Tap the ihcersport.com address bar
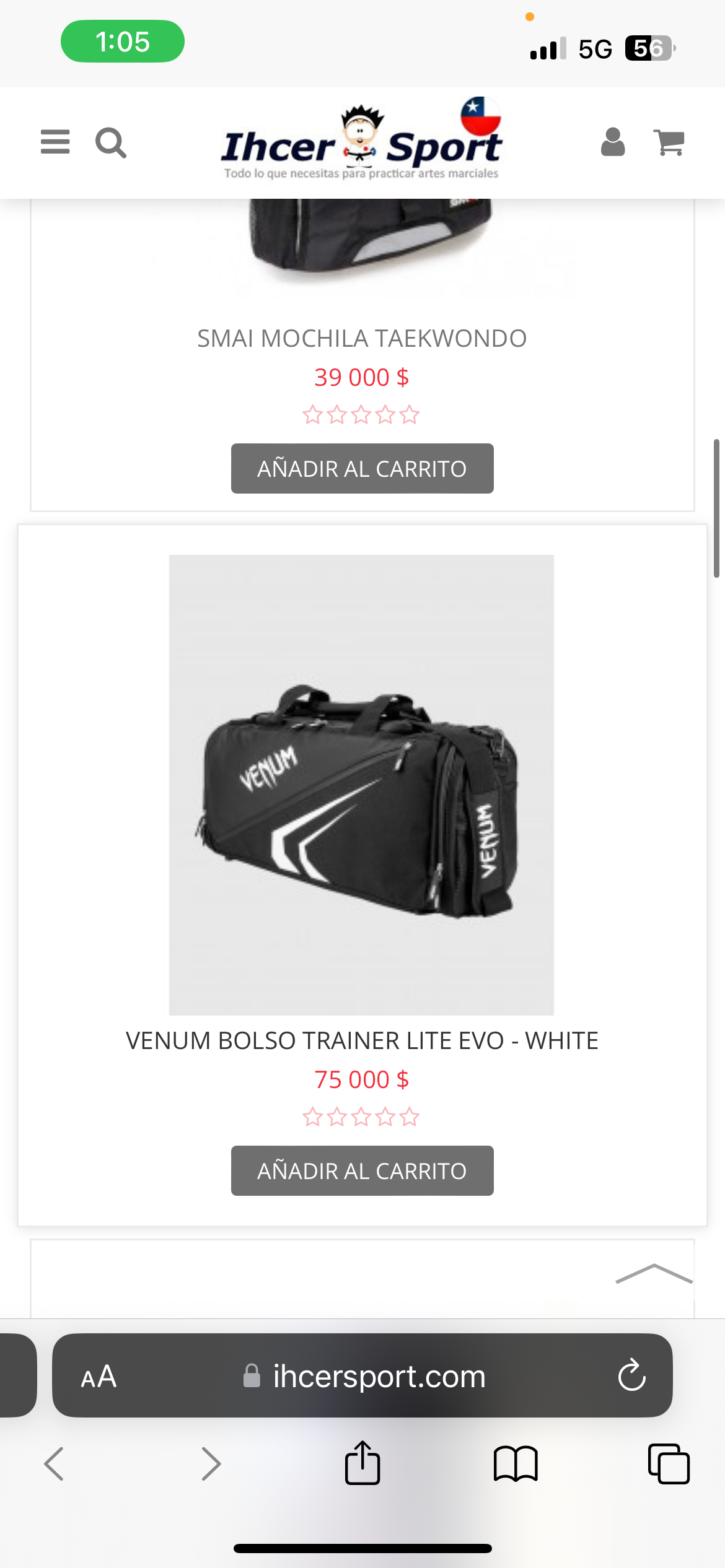This screenshot has height=1568, width=725. [x=362, y=1375]
